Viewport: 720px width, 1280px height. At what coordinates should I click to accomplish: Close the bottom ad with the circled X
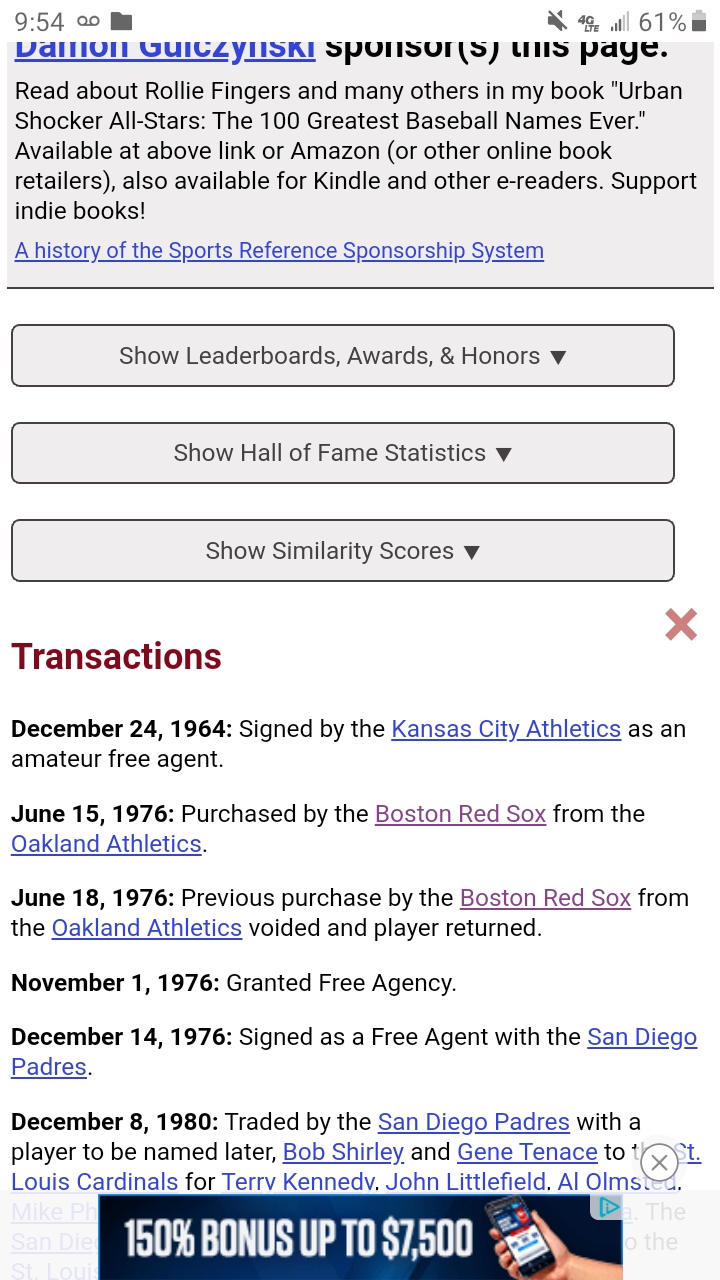(659, 1163)
